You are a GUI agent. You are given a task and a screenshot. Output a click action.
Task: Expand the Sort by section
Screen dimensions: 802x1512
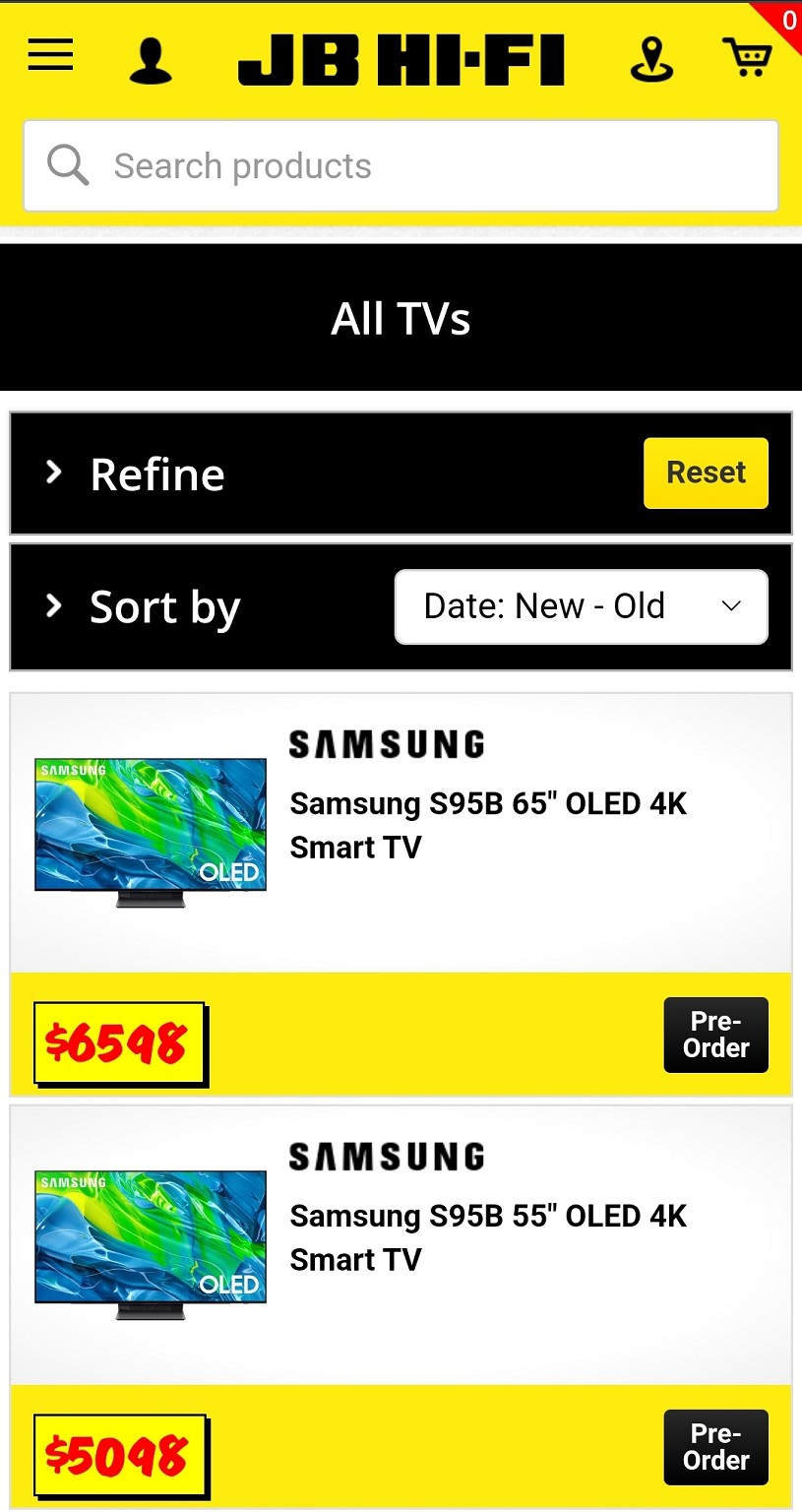pyautogui.click(x=164, y=606)
